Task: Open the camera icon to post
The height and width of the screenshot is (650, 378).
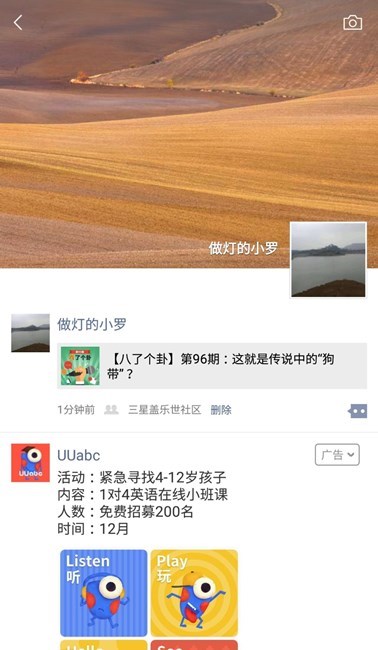Action: click(x=353, y=23)
